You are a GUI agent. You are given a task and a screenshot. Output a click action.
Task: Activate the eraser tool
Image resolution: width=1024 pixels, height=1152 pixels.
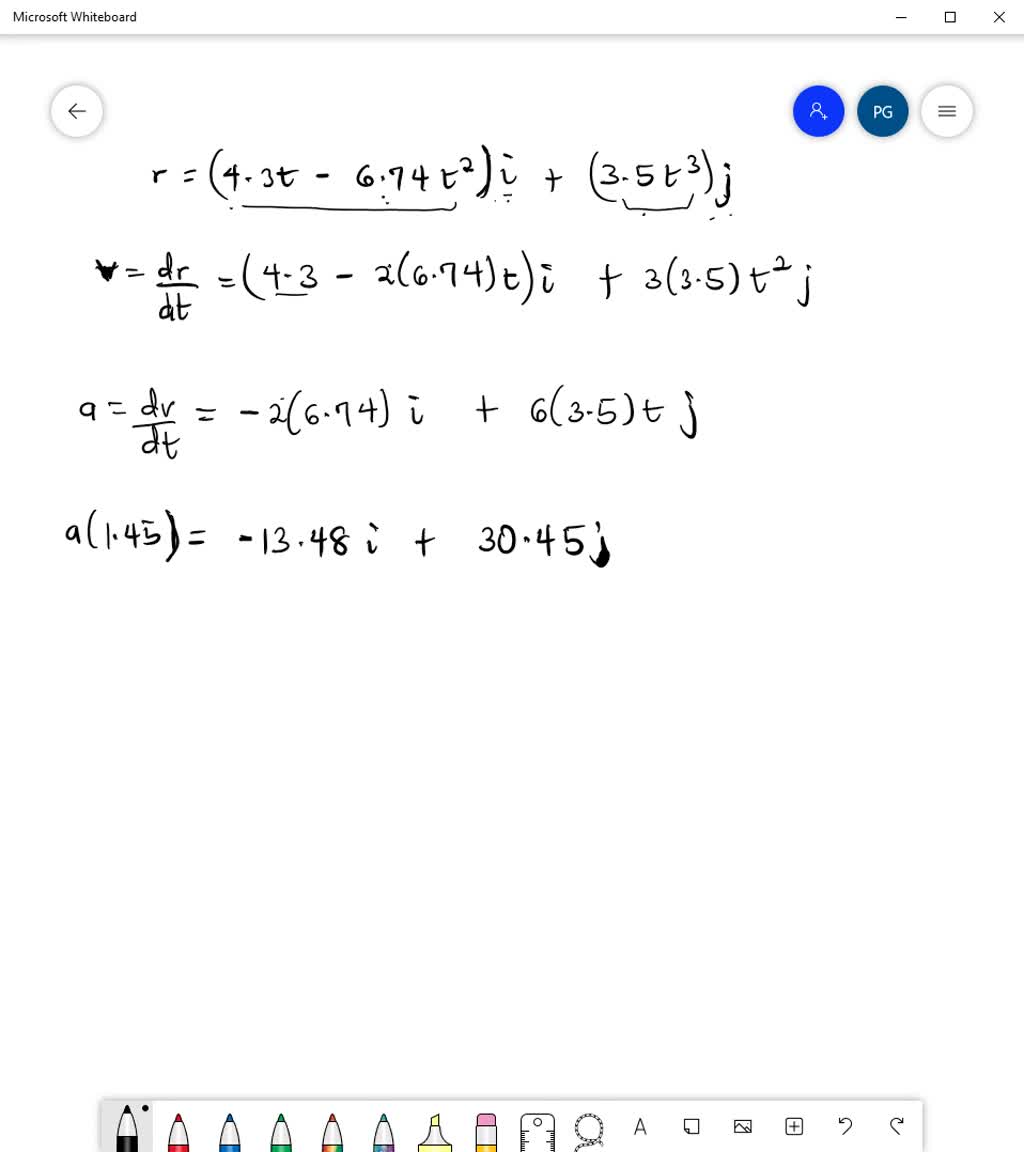pos(486,1130)
